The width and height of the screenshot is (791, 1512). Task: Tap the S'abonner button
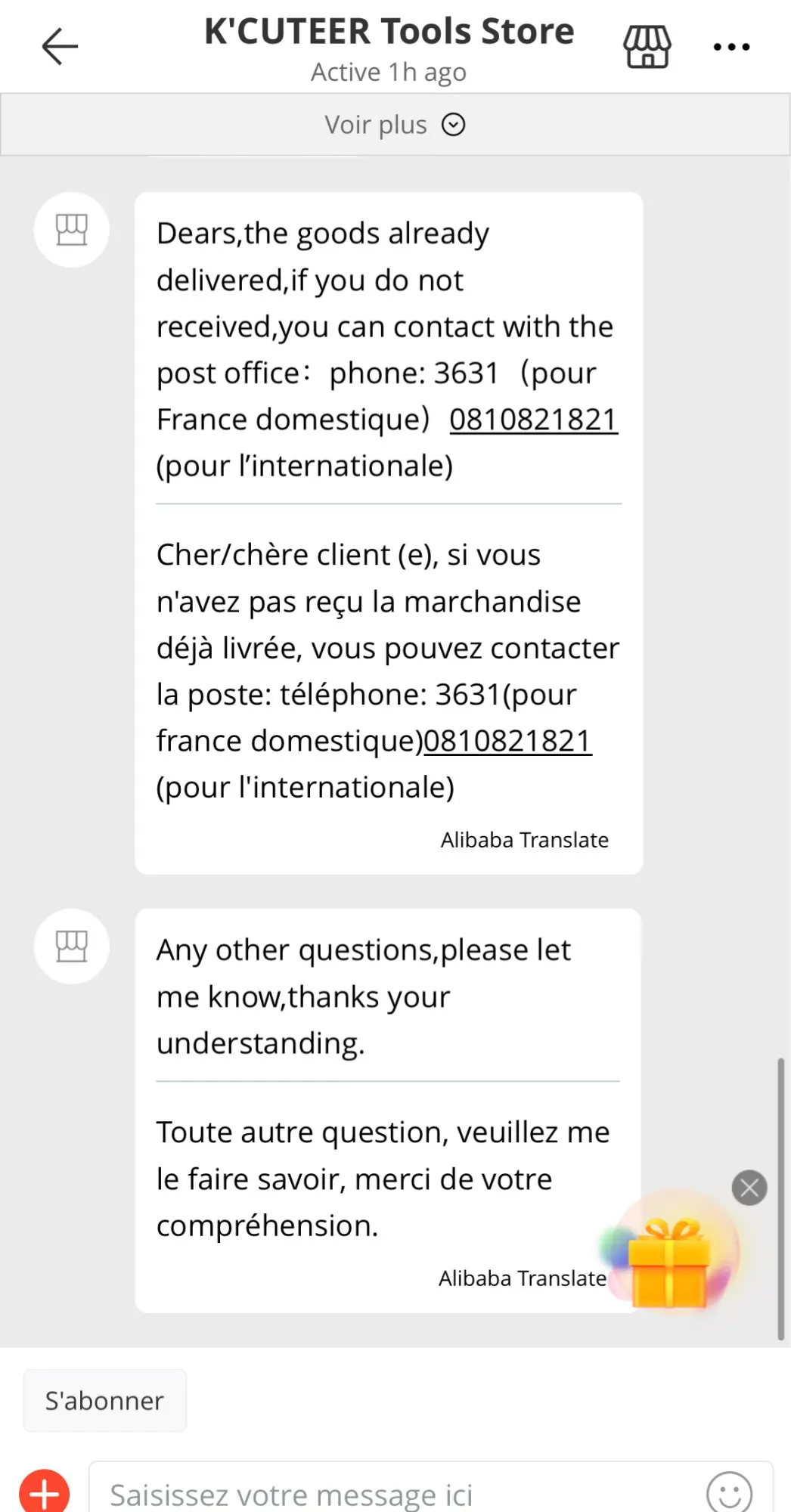coord(104,1401)
